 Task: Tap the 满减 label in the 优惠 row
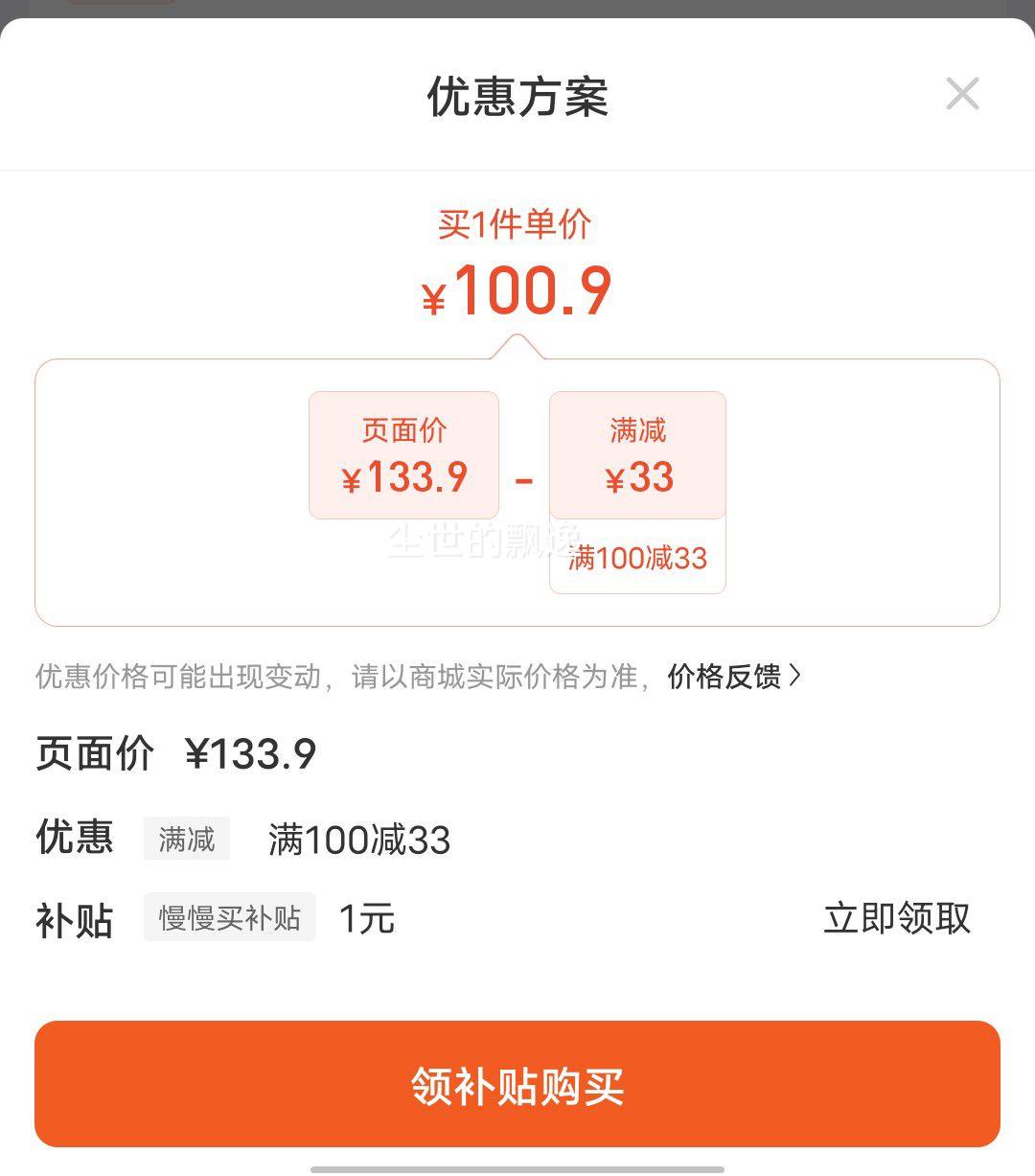click(x=187, y=838)
